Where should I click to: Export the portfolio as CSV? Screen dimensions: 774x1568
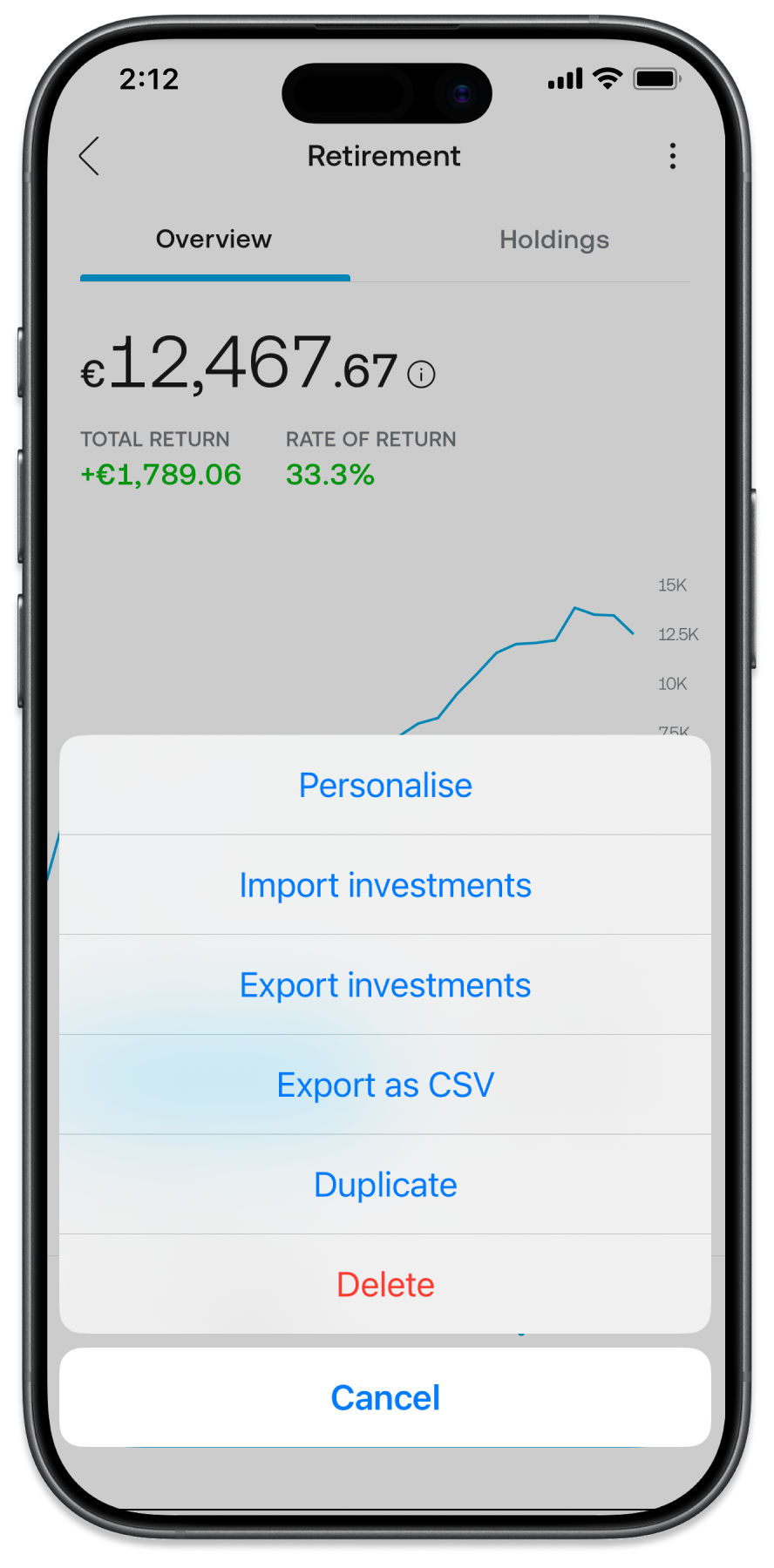[385, 1085]
